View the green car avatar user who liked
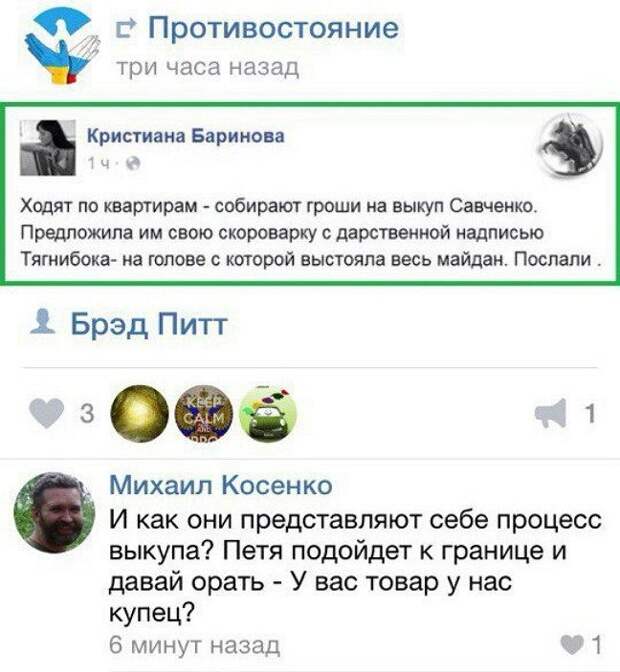The width and height of the screenshot is (620, 672). [267, 412]
